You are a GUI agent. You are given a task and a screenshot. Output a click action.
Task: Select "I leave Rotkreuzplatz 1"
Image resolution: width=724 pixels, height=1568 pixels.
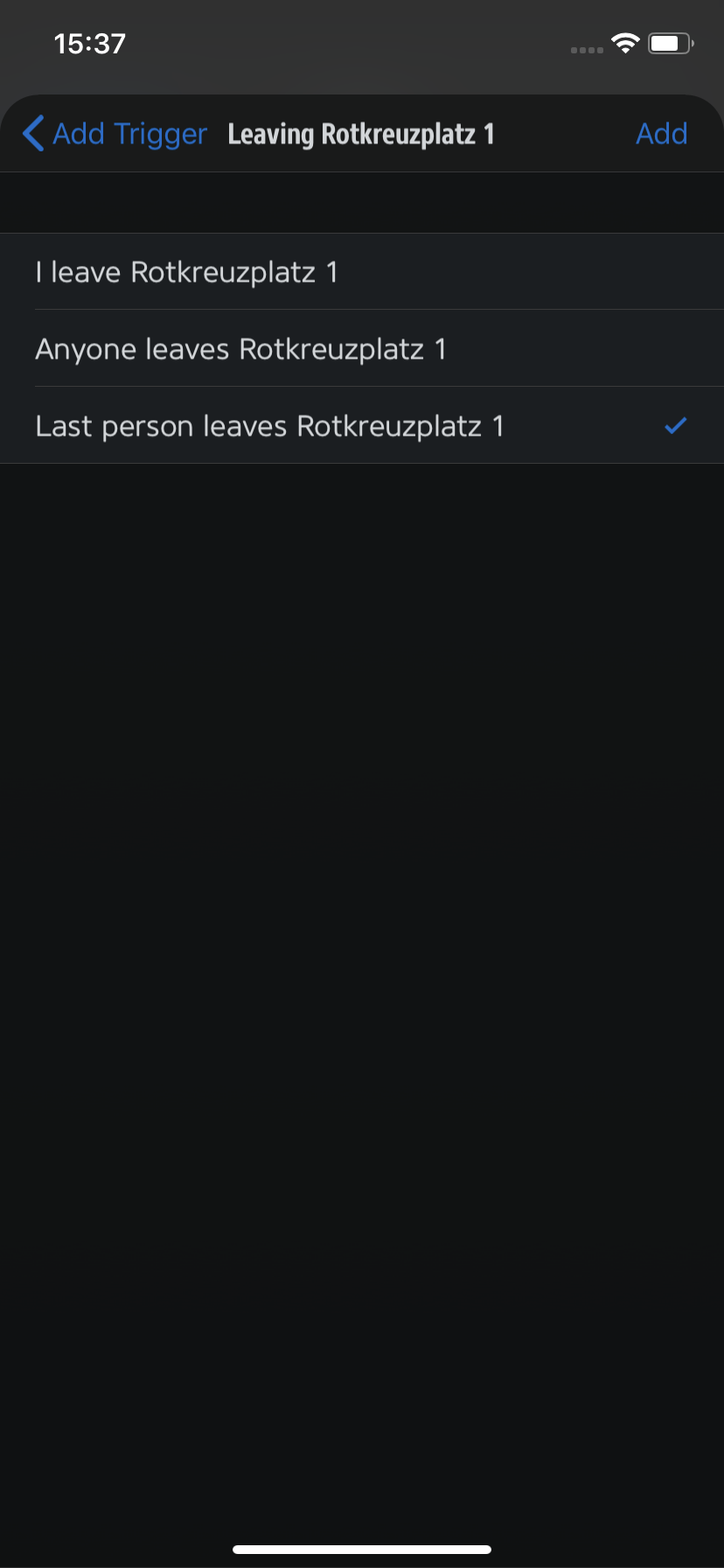click(x=362, y=271)
